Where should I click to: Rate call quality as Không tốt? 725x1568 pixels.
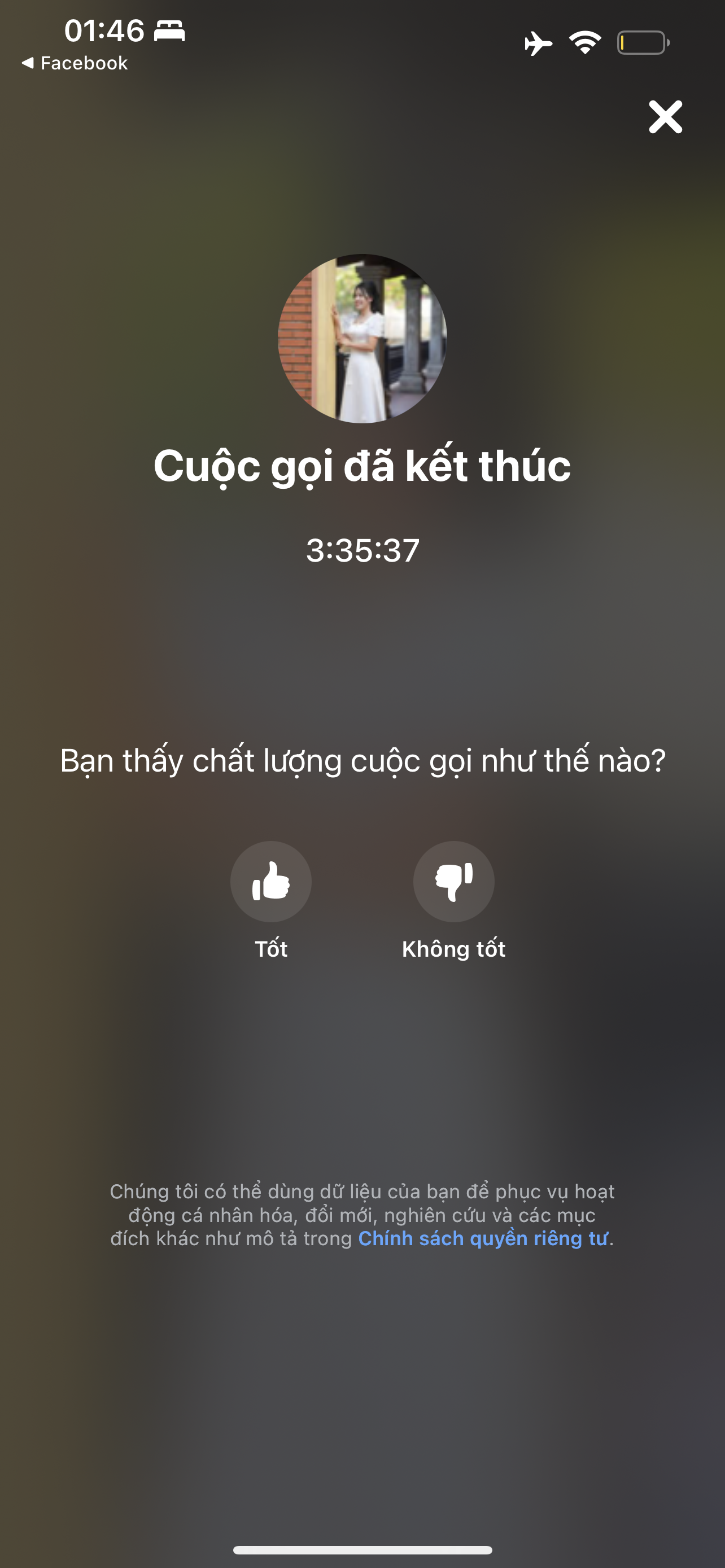(x=453, y=882)
